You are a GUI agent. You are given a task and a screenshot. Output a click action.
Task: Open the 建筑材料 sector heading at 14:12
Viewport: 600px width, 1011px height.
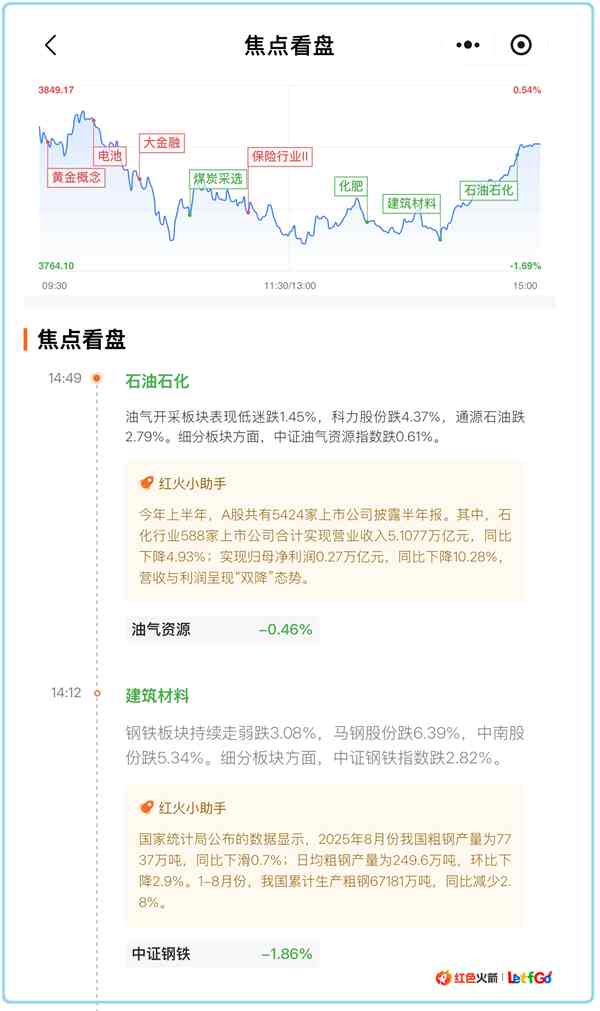click(x=157, y=695)
